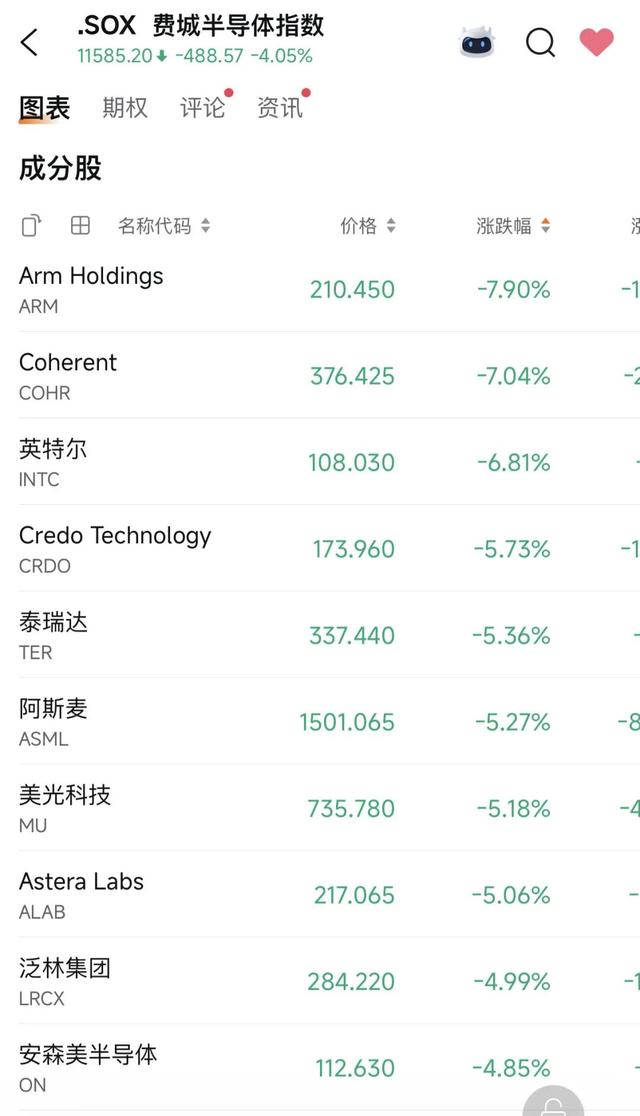Switch to the 期权 tab

pos(125,107)
